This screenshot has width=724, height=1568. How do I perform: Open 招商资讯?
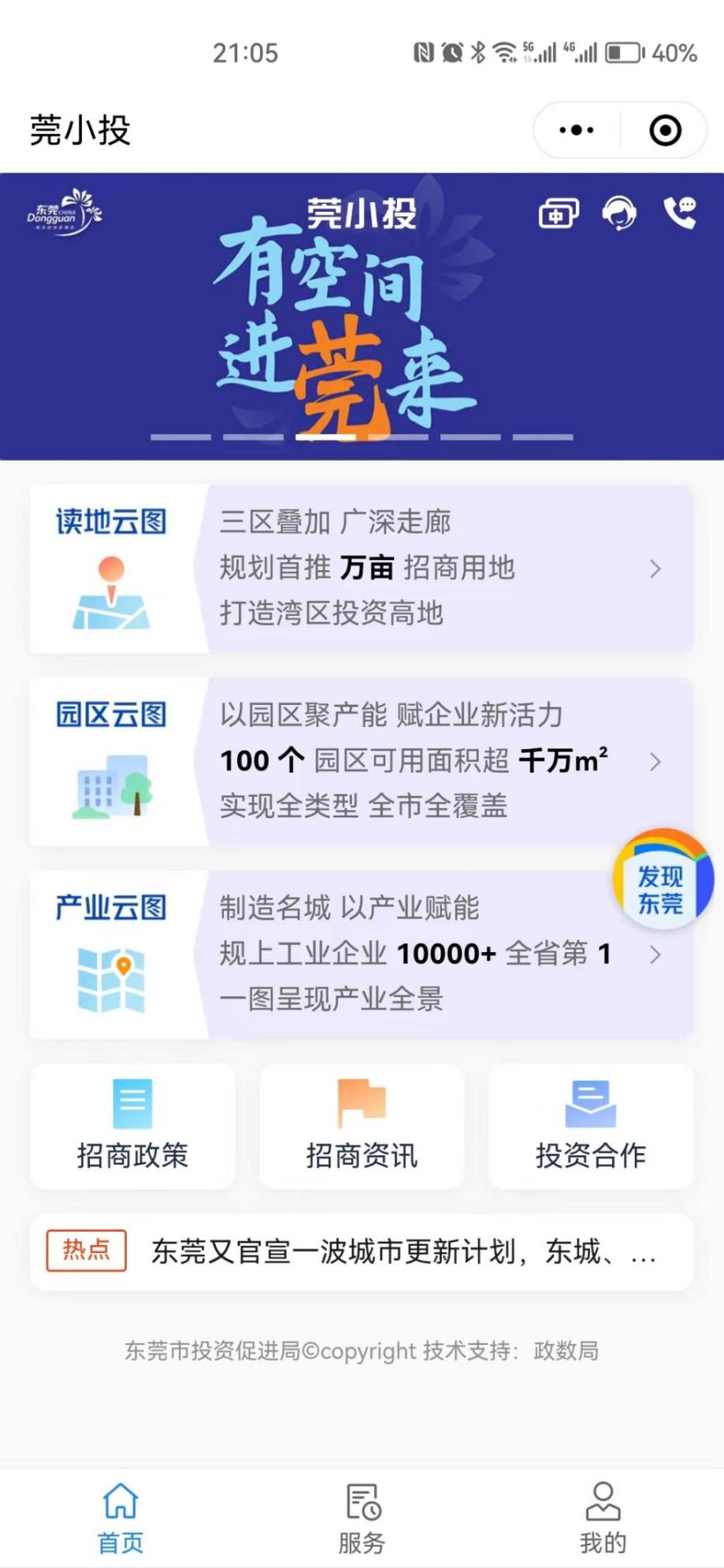pos(362,1126)
